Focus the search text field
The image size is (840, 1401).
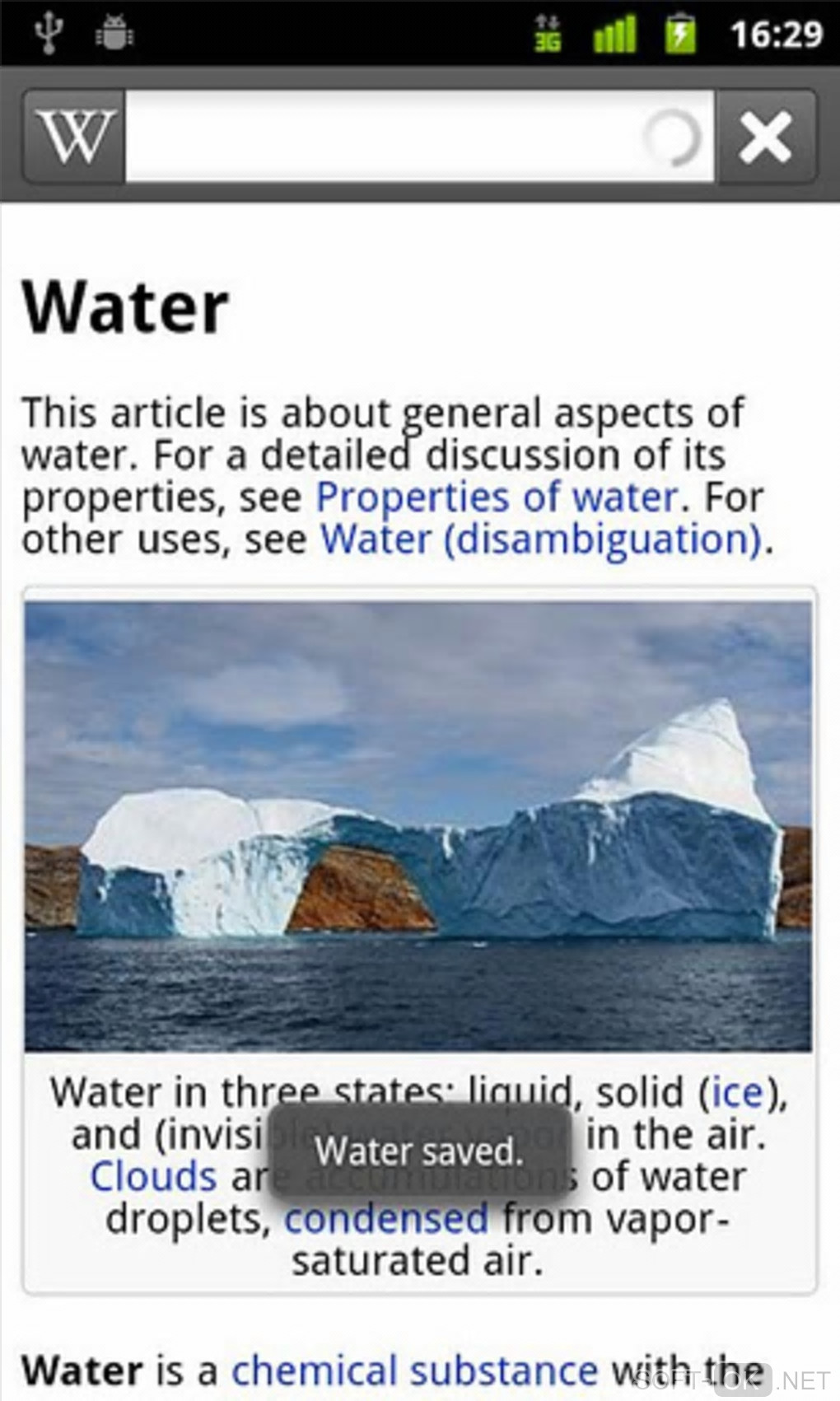387,136
